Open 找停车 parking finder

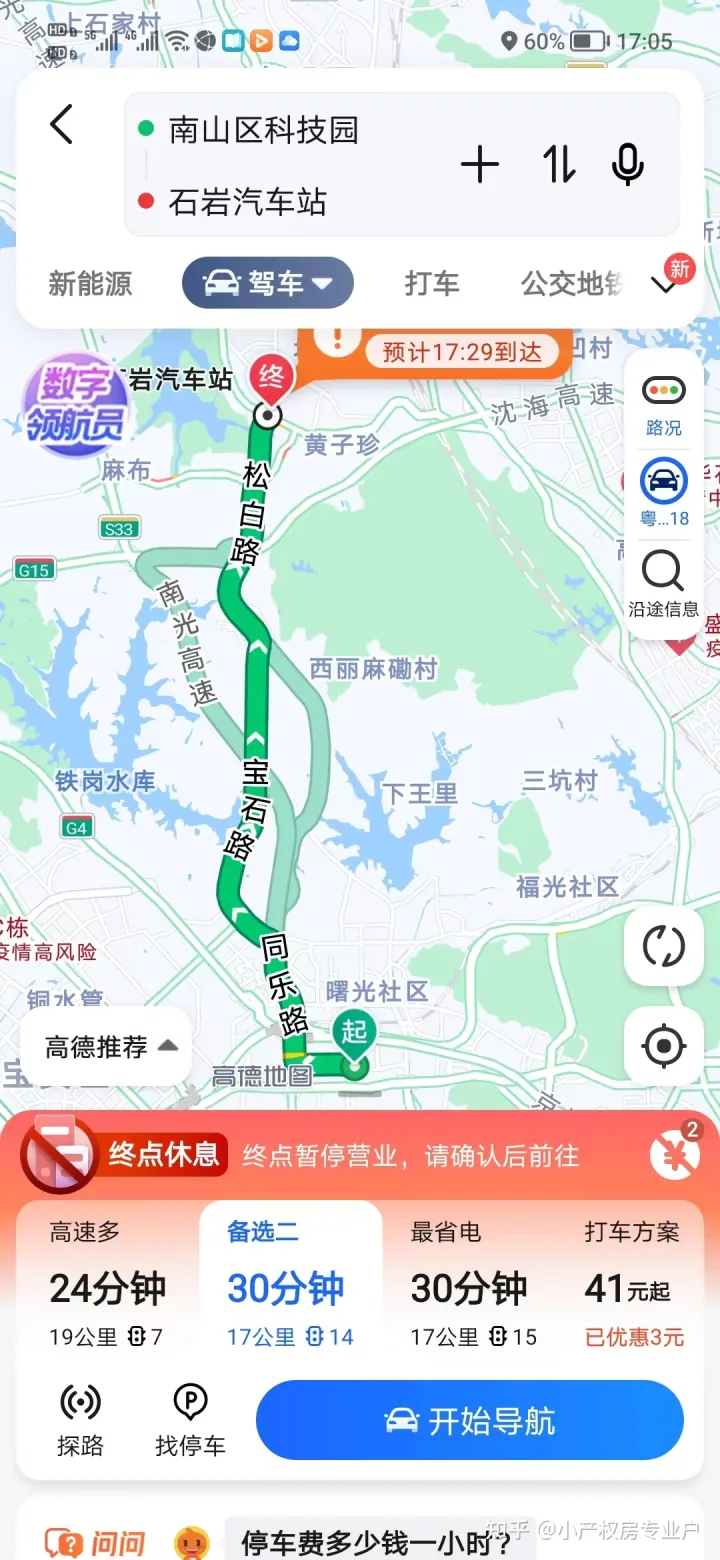click(x=190, y=1421)
